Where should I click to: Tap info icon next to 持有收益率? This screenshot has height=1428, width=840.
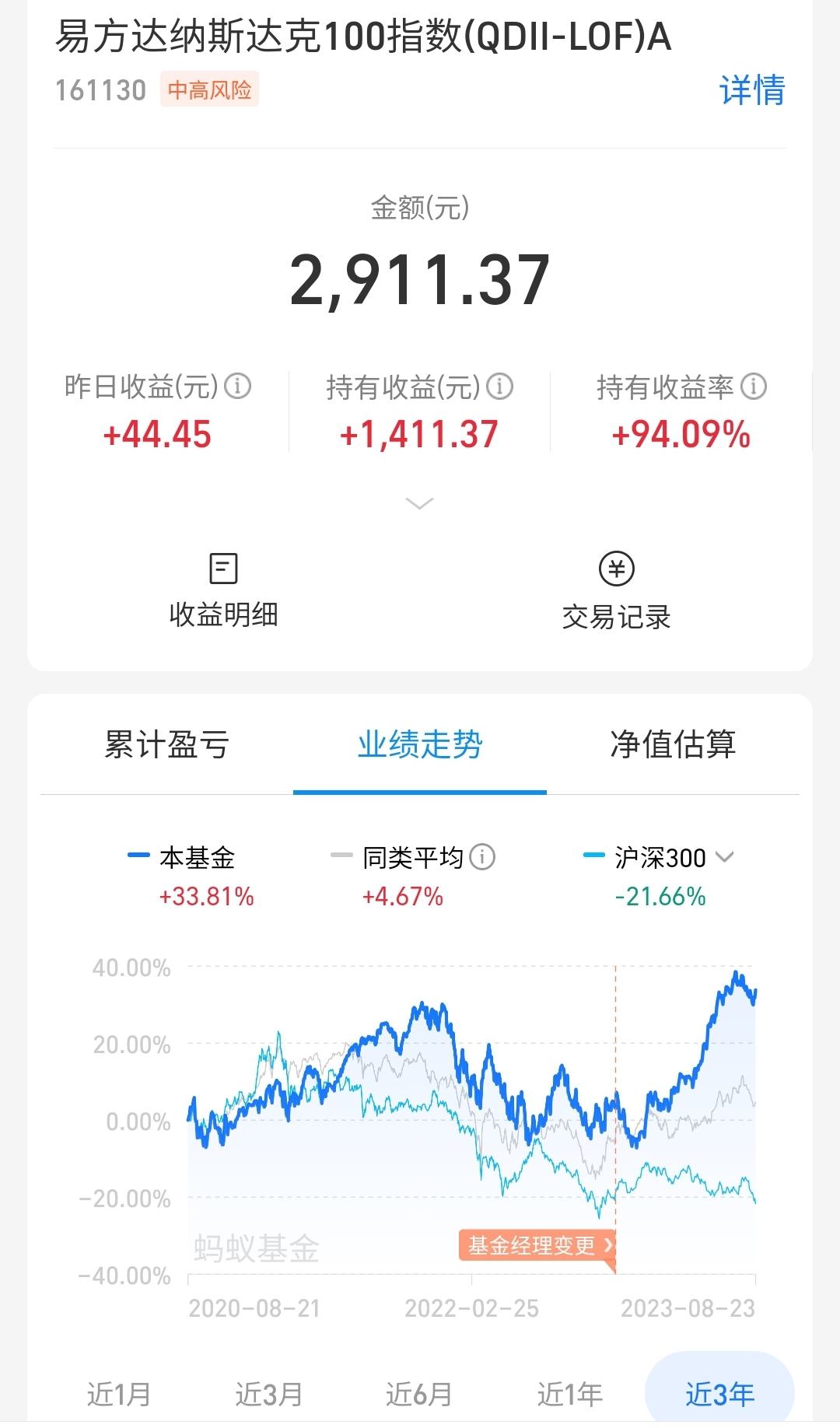coord(753,386)
